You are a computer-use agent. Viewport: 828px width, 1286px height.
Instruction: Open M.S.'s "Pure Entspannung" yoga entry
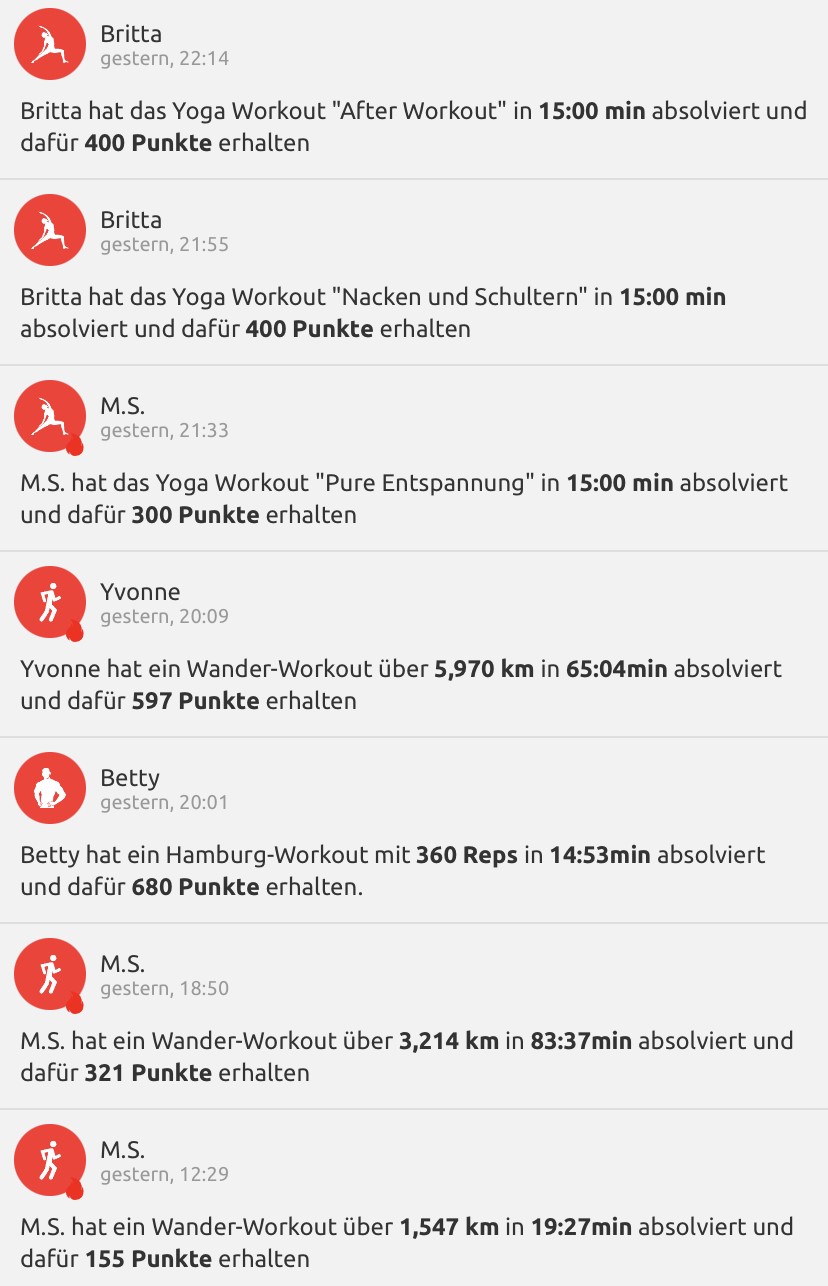[414, 498]
